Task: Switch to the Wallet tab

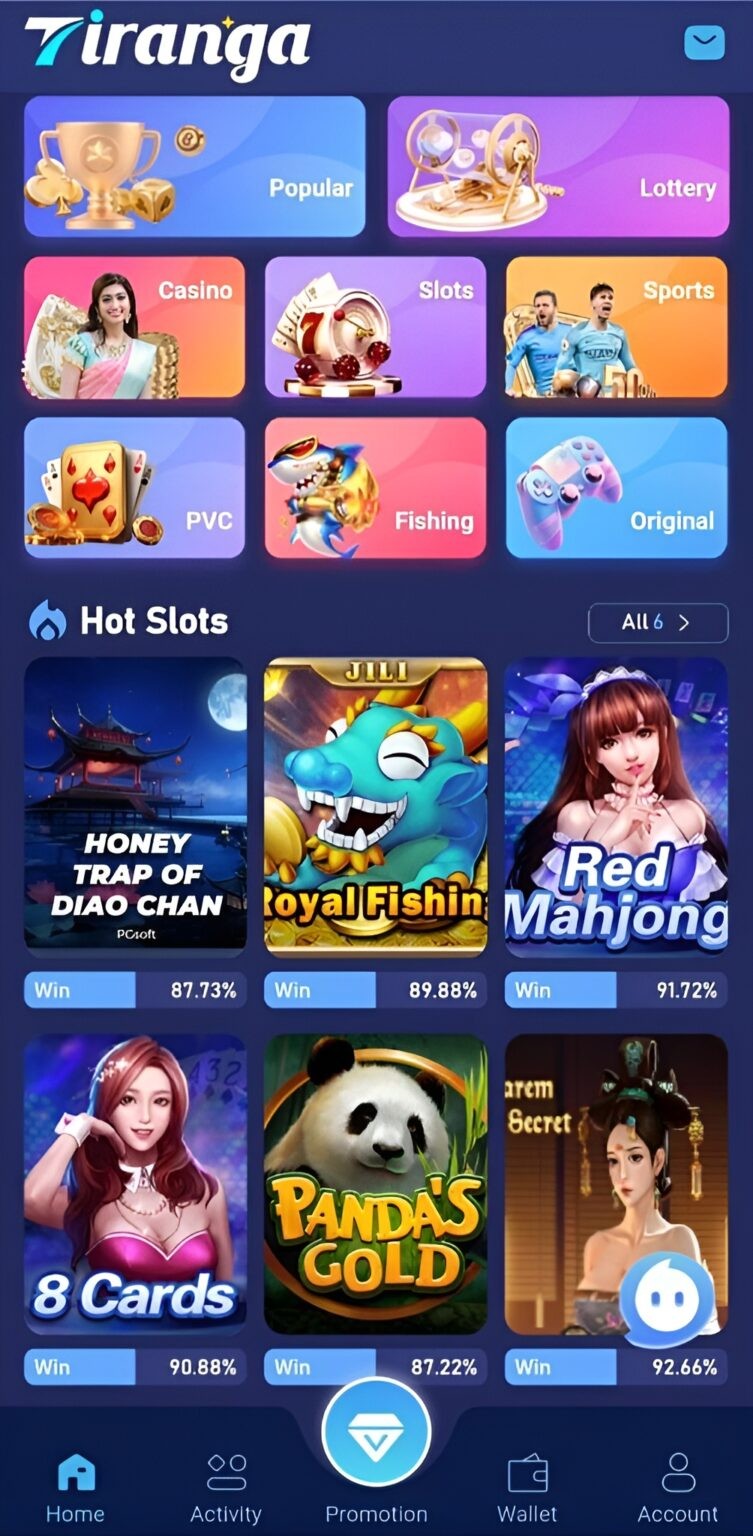Action: click(527, 1487)
